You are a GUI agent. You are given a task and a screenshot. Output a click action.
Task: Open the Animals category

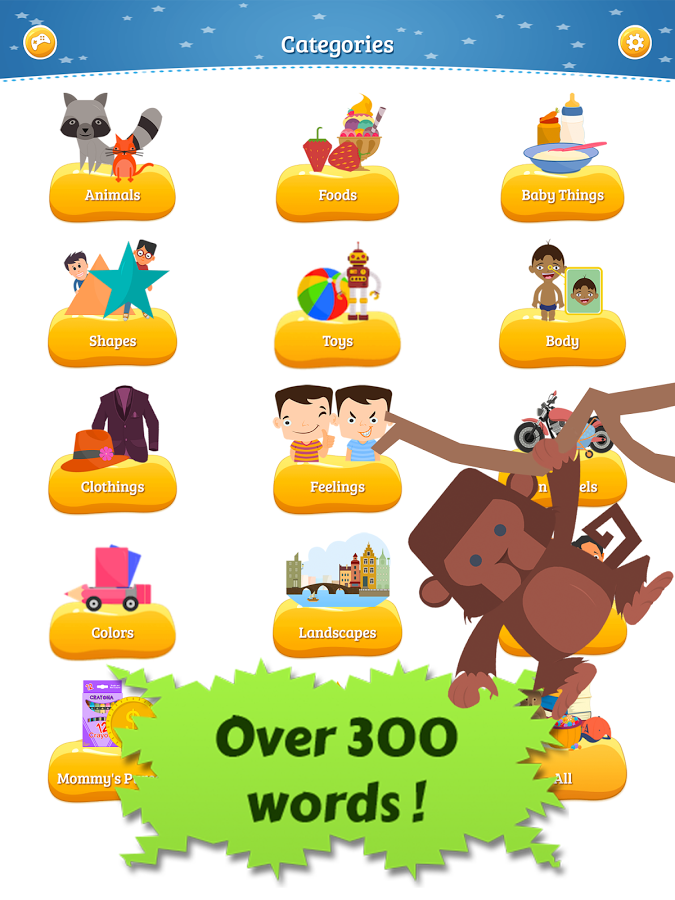[x=112, y=194]
